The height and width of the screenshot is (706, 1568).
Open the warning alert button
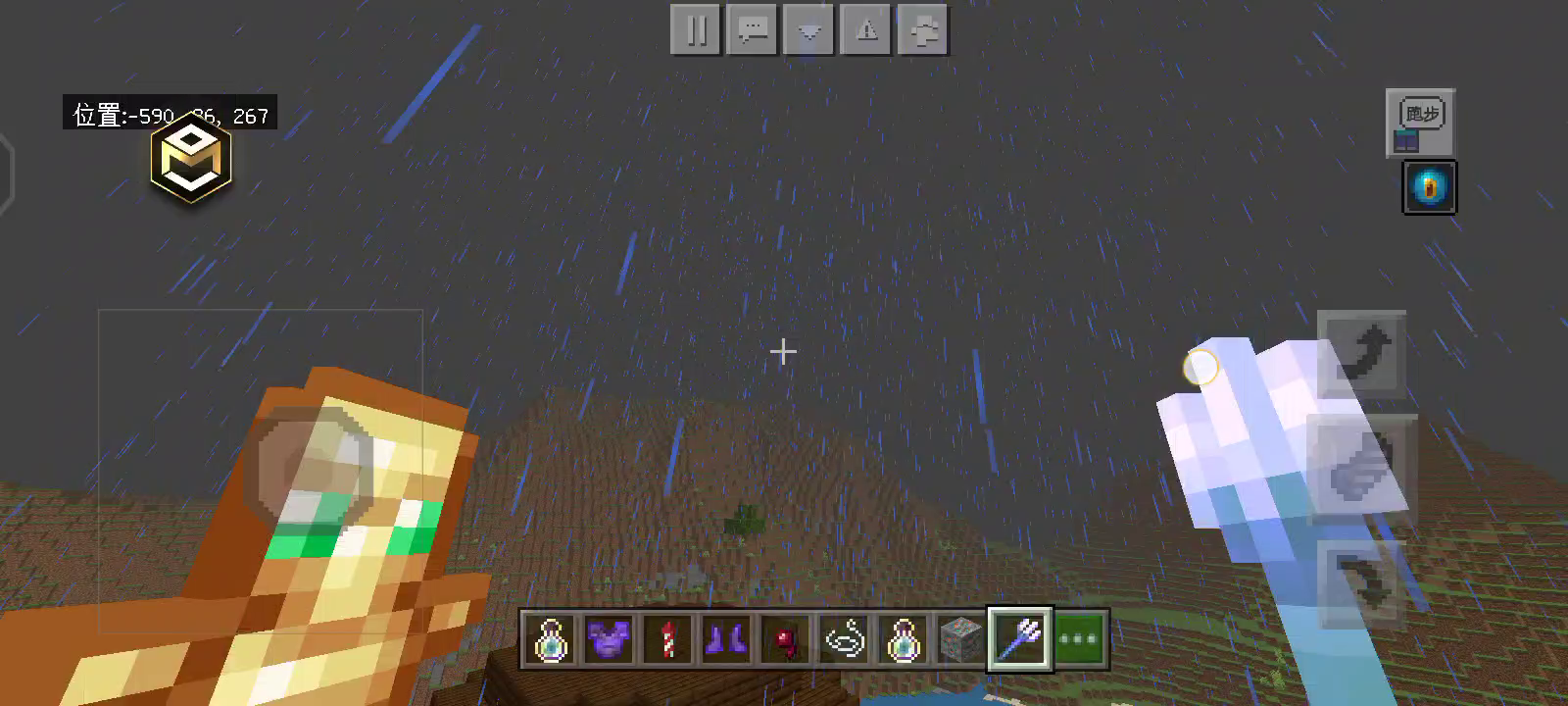coord(866,30)
